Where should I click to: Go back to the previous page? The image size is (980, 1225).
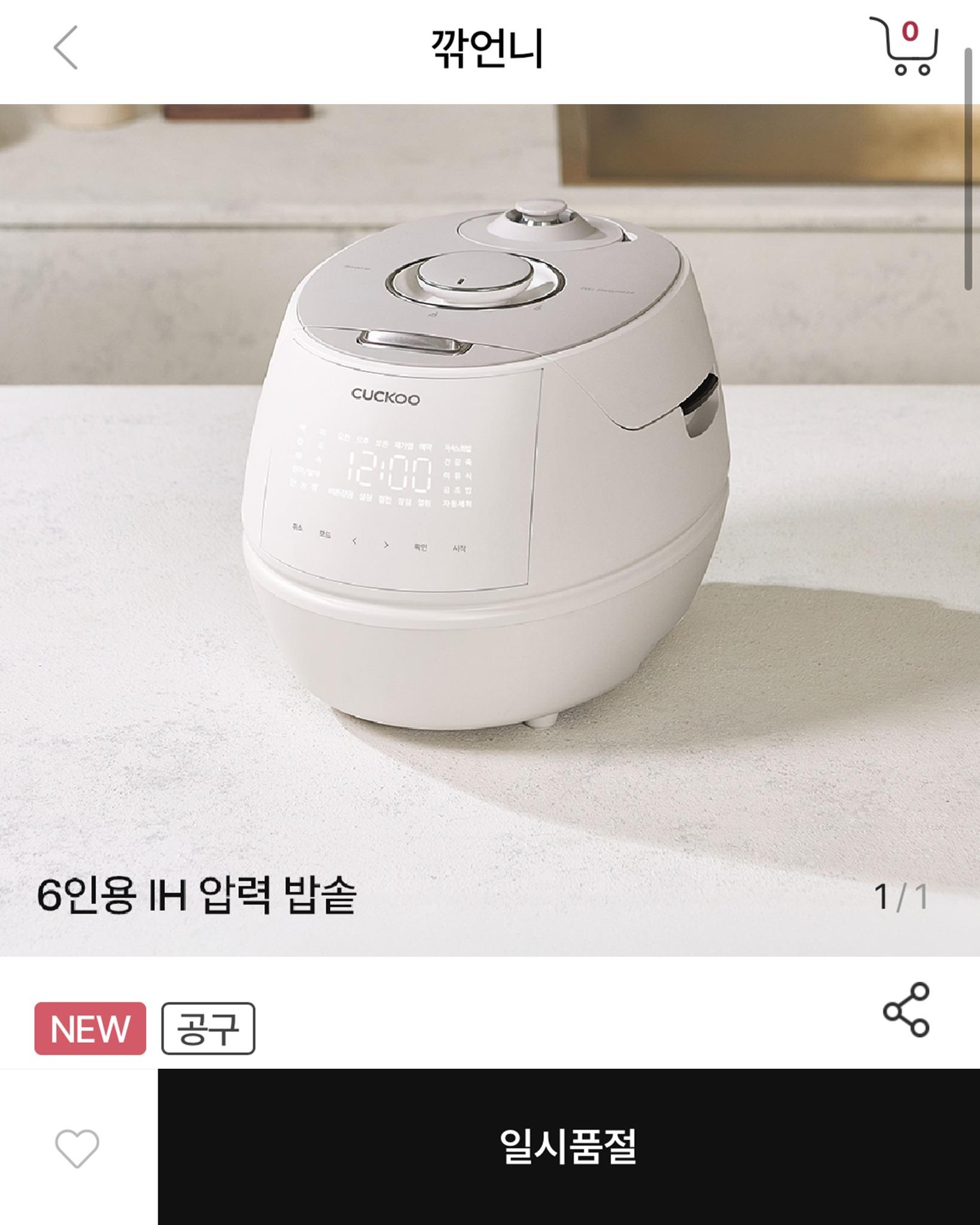coord(66,47)
